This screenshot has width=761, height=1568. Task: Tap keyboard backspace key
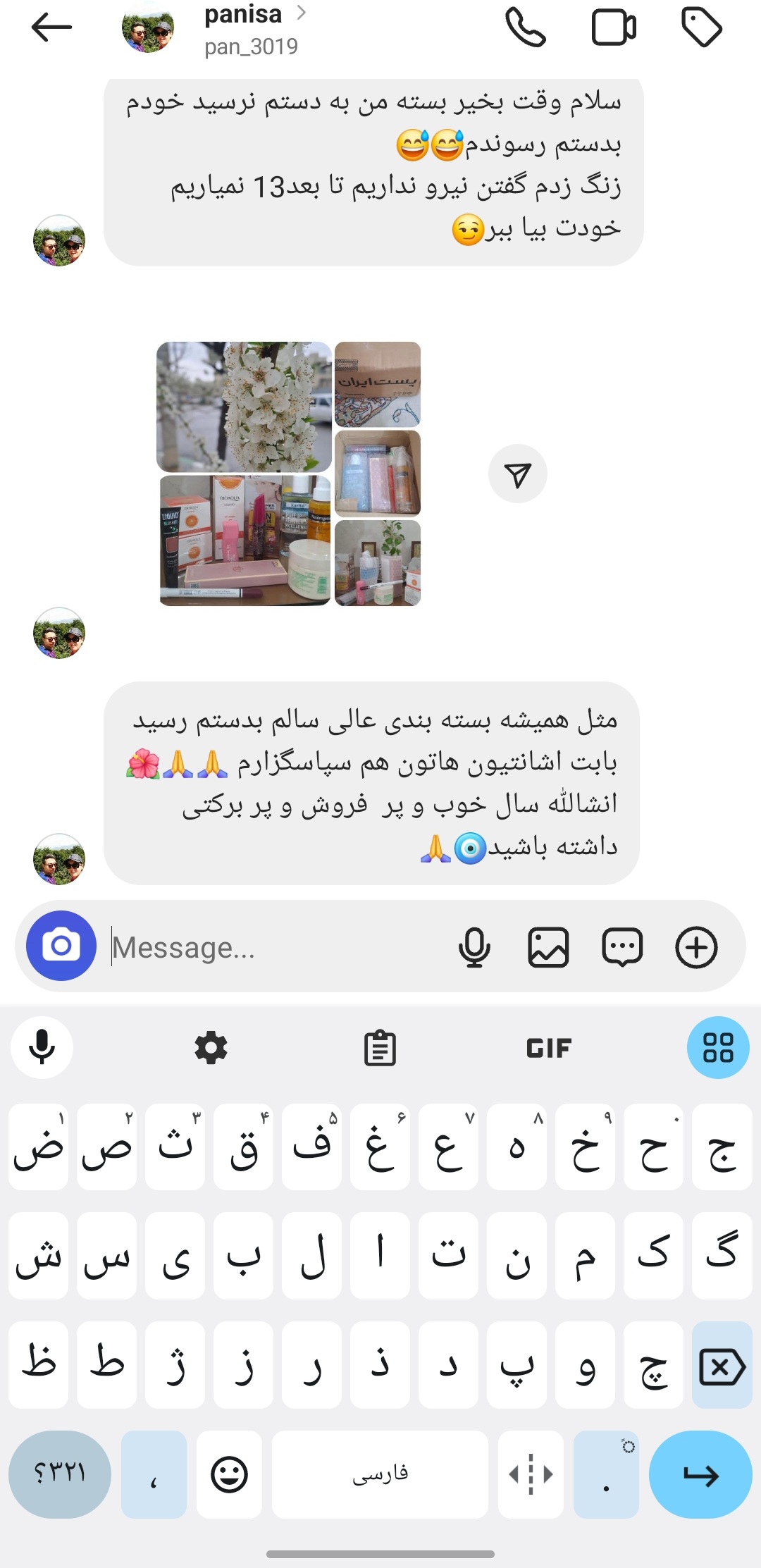(722, 1366)
